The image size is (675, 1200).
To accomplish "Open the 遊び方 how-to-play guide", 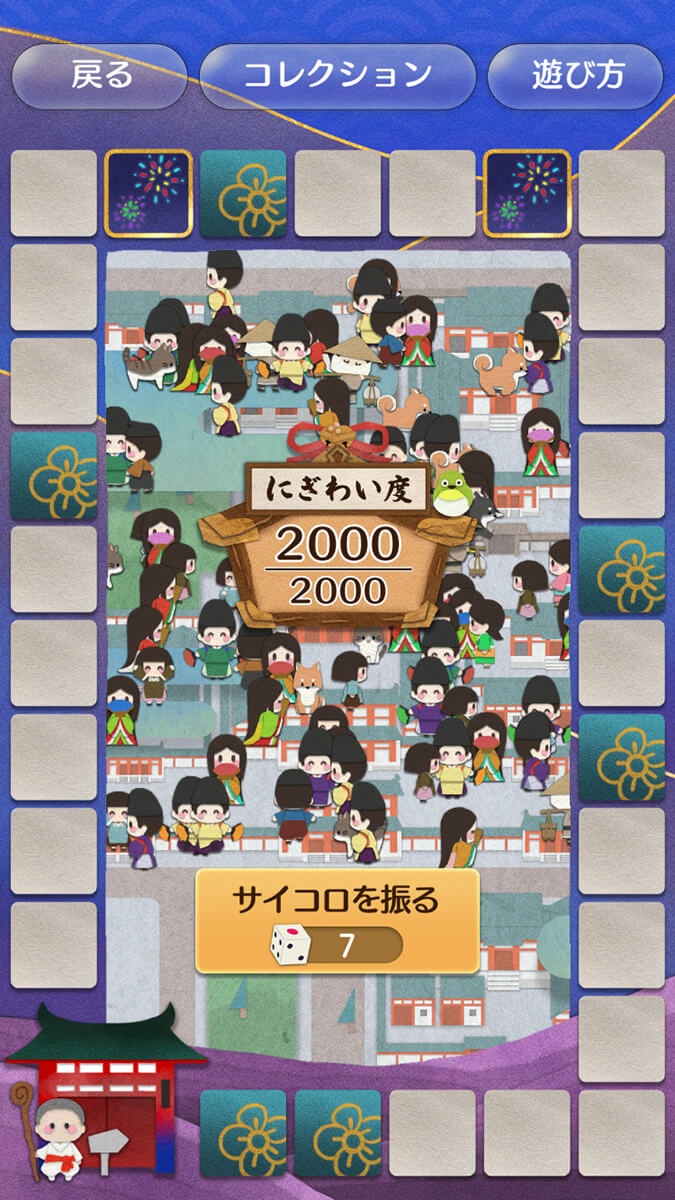I will pyautogui.click(x=576, y=76).
